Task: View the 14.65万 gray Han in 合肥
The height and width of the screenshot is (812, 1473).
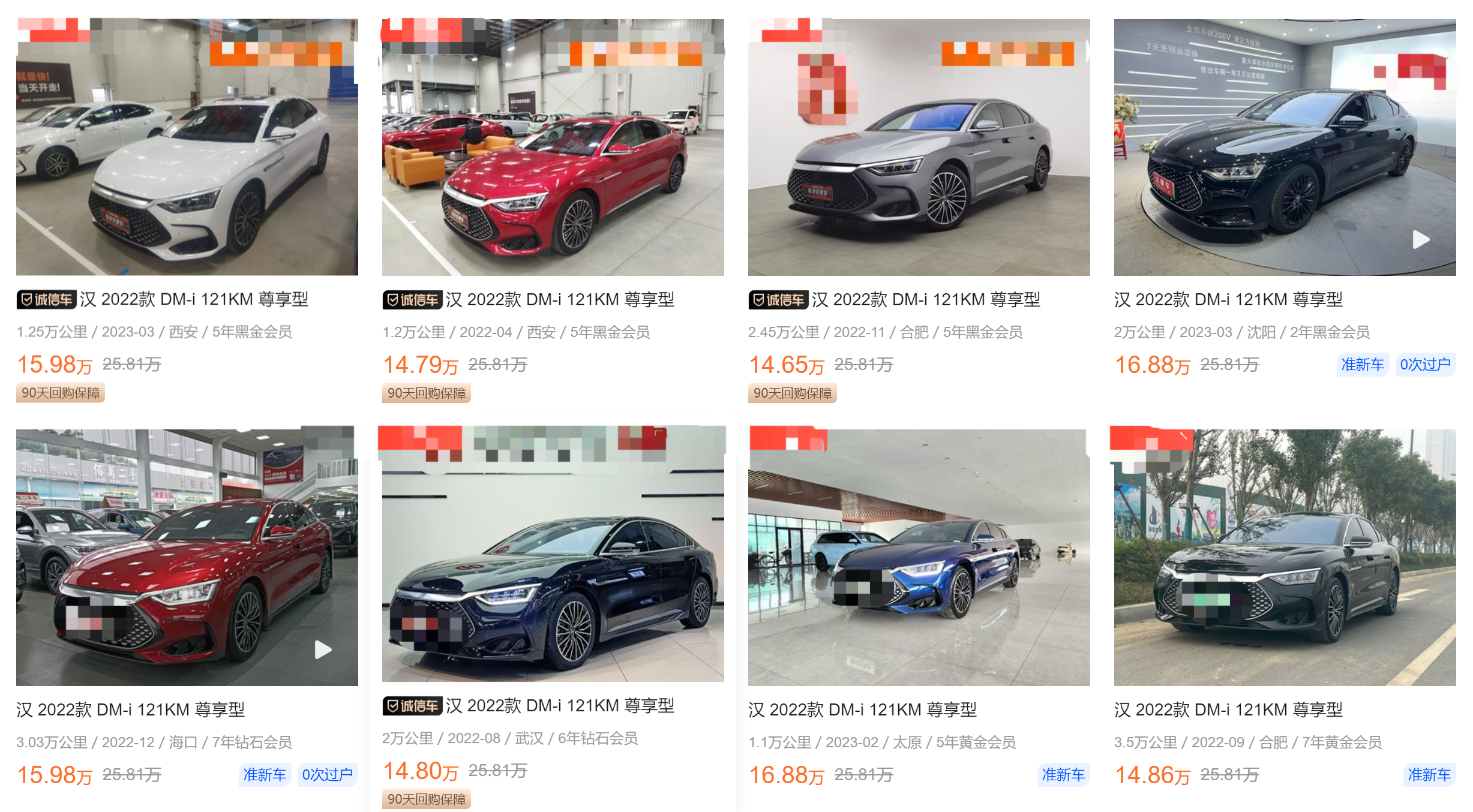Action: click(919, 148)
